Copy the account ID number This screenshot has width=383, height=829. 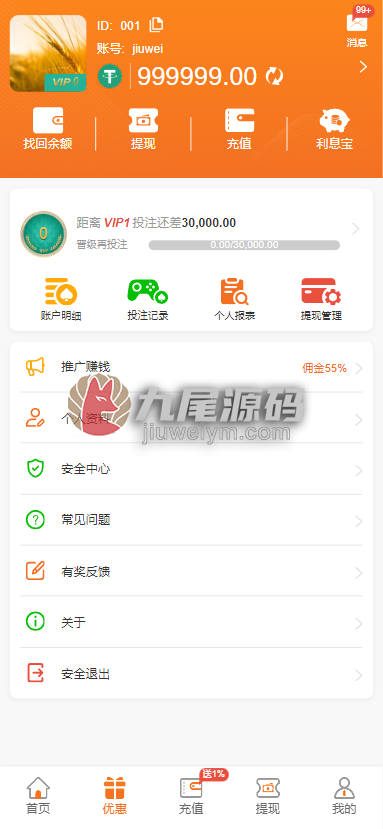157,24
